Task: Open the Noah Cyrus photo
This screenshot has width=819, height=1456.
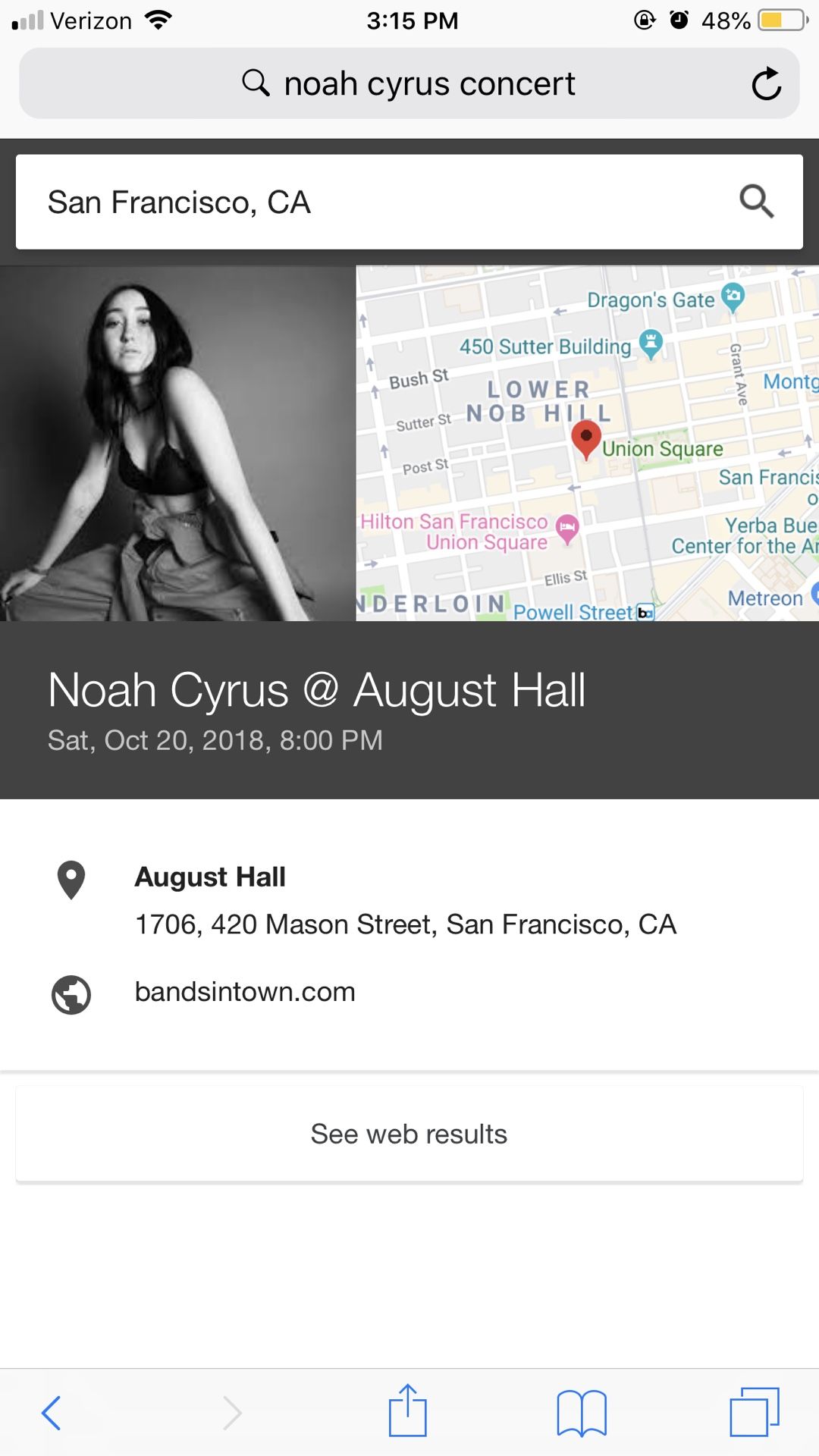Action: tap(177, 443)
